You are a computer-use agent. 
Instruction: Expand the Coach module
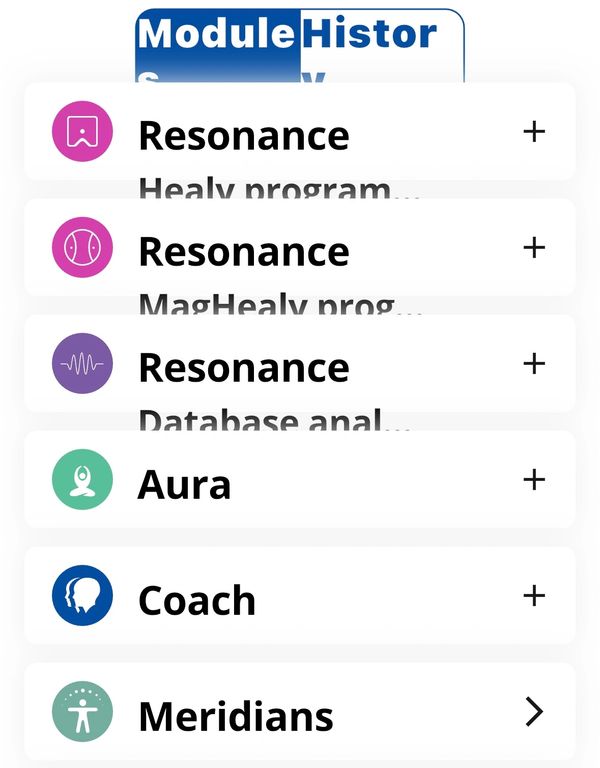(534, 596)
